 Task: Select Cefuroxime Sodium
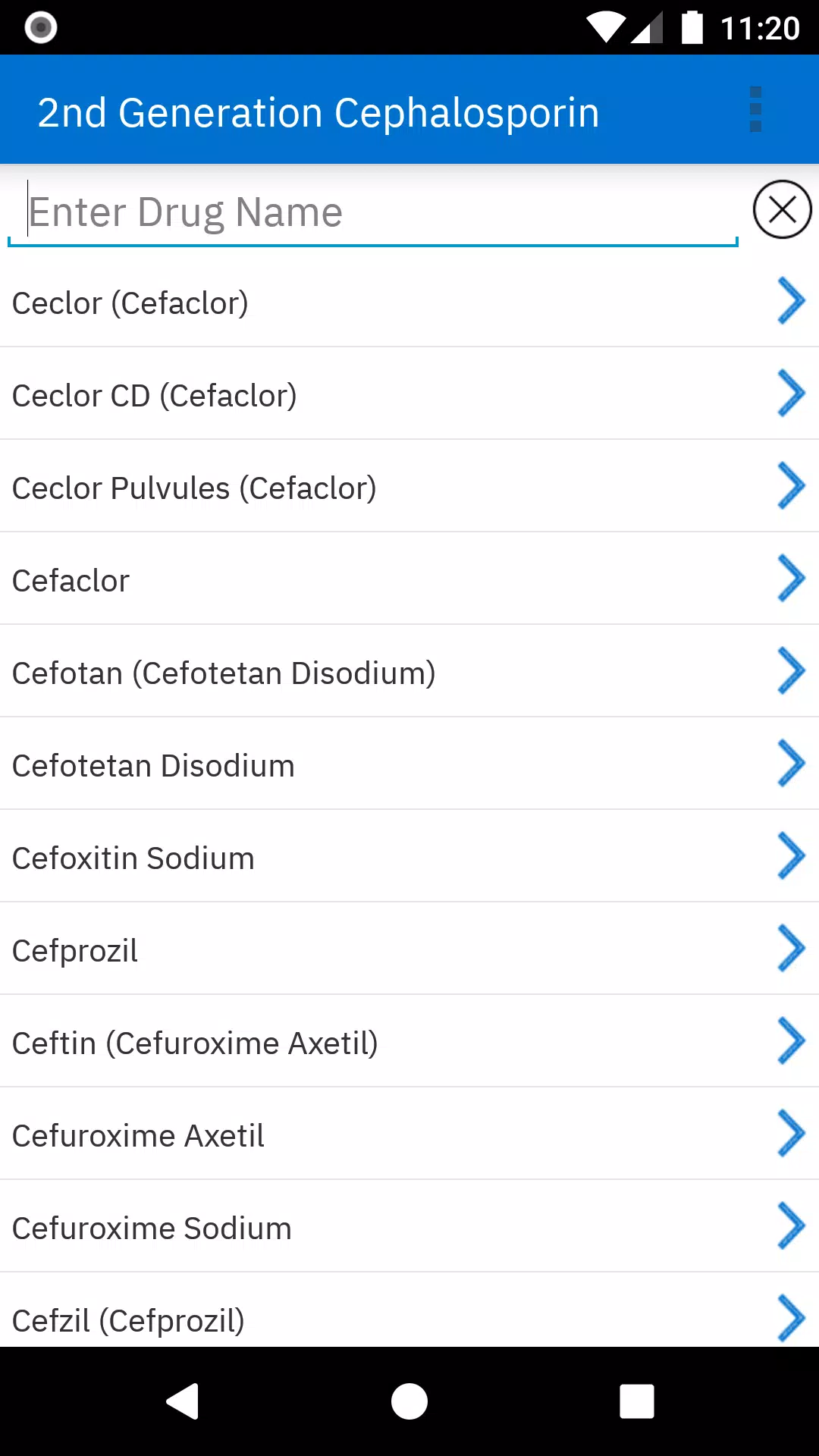coord(409,1227)
